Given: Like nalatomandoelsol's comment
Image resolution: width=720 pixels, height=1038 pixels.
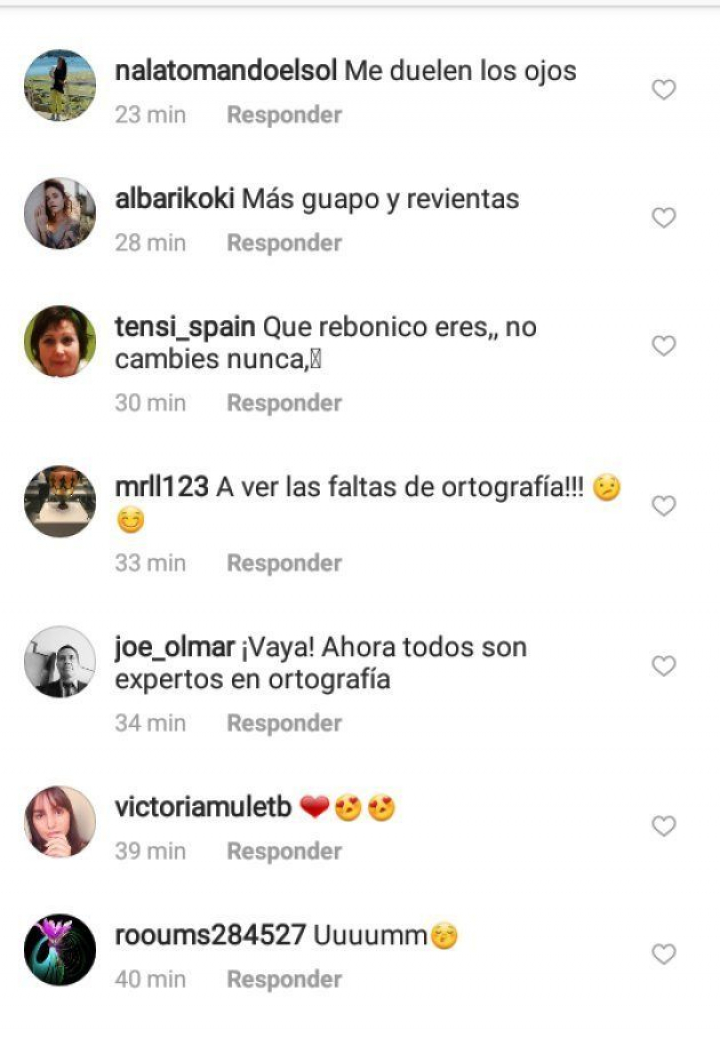Looking at the screenshot, I should tap(664, 90).
